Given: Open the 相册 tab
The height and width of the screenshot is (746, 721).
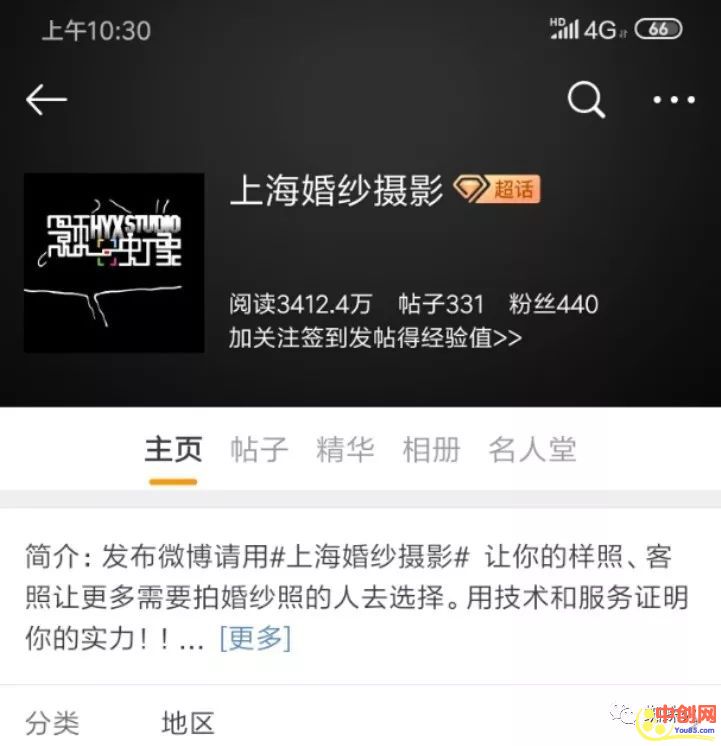Looking at the screenshot, I should 431,450.
